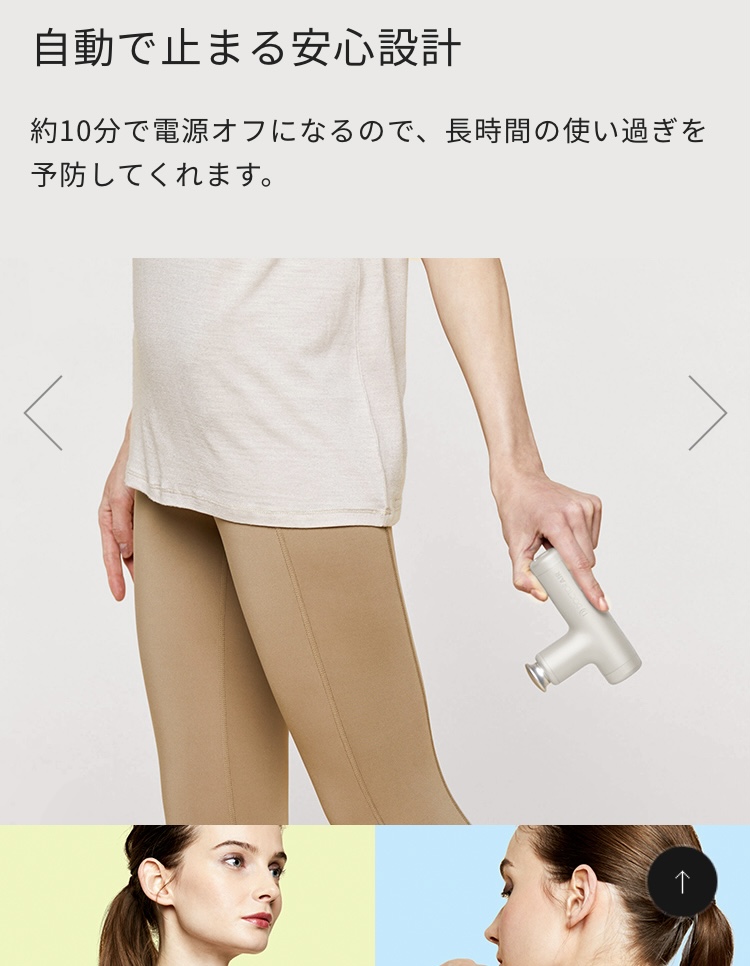Advance to the next carousel image

pos(706,413)
